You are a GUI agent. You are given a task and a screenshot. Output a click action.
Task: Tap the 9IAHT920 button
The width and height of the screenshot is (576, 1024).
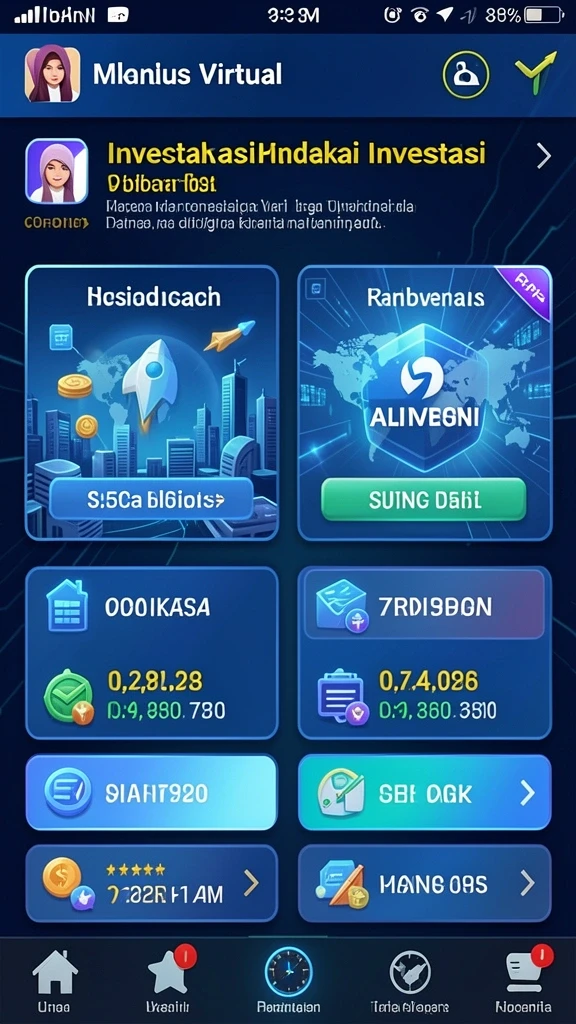pyautogui.click(x=152, y=793)
